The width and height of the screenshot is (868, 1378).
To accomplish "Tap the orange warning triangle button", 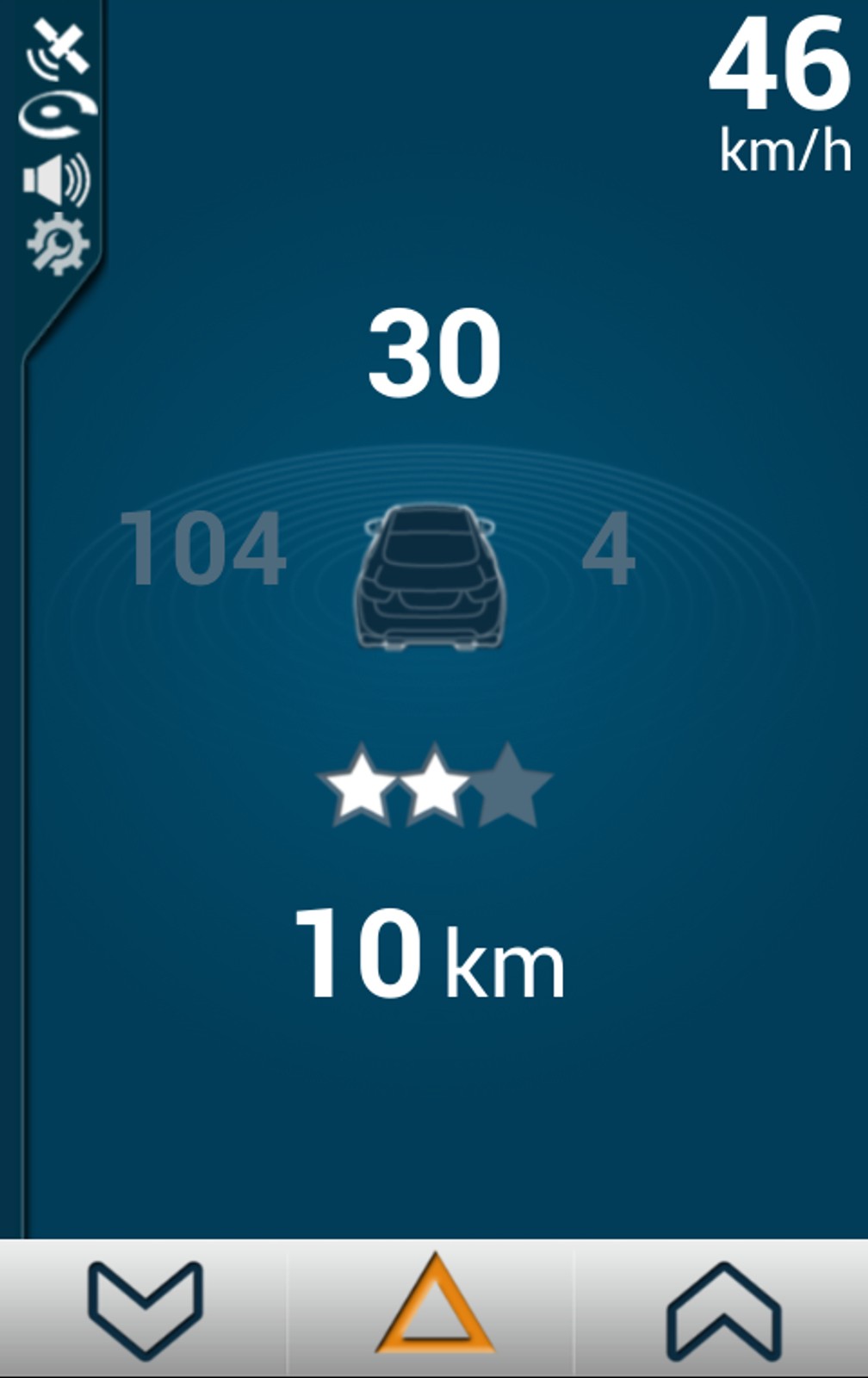I will (434, 1307).
